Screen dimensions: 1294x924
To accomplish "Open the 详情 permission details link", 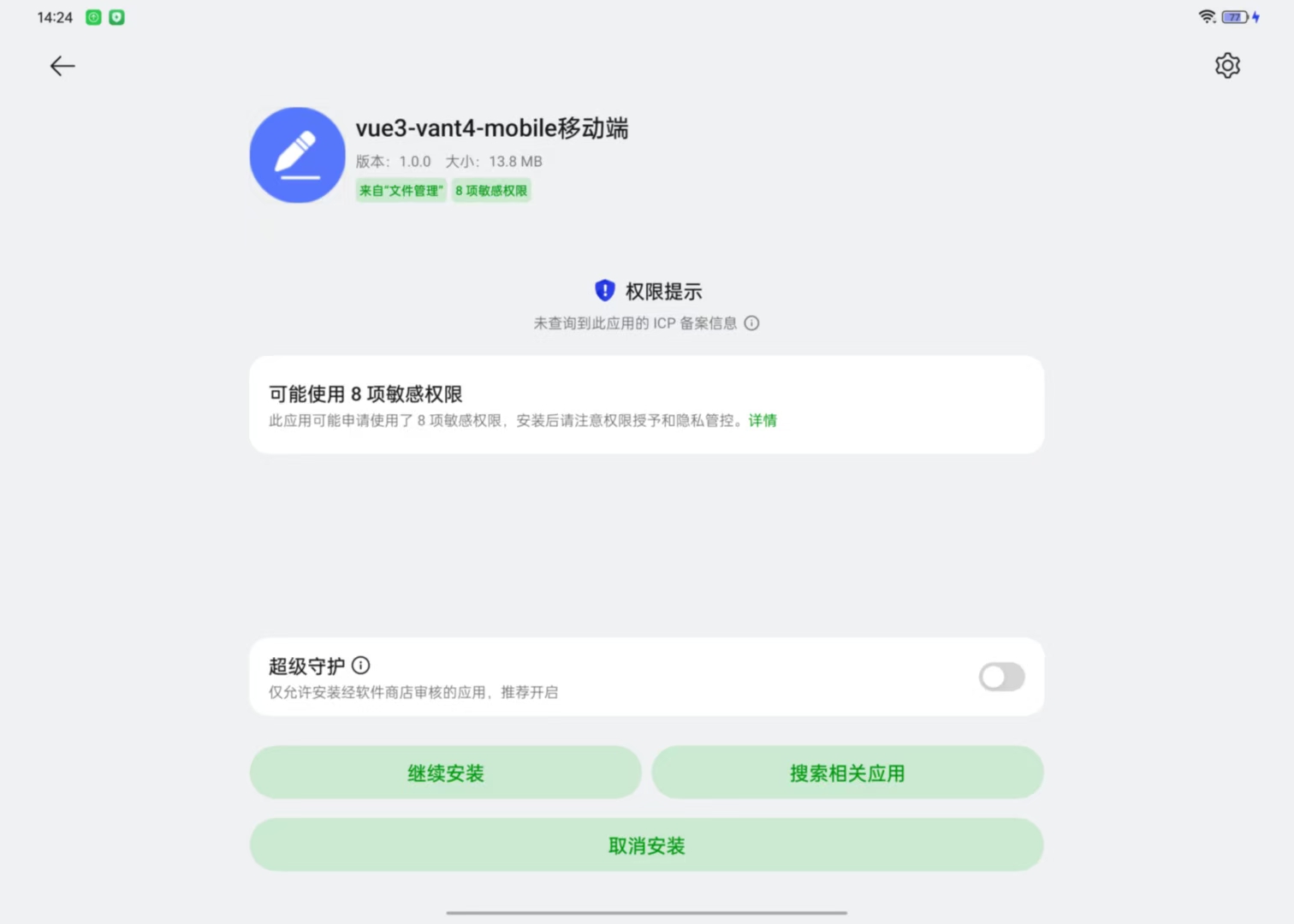I will click(x=763, y=420).
